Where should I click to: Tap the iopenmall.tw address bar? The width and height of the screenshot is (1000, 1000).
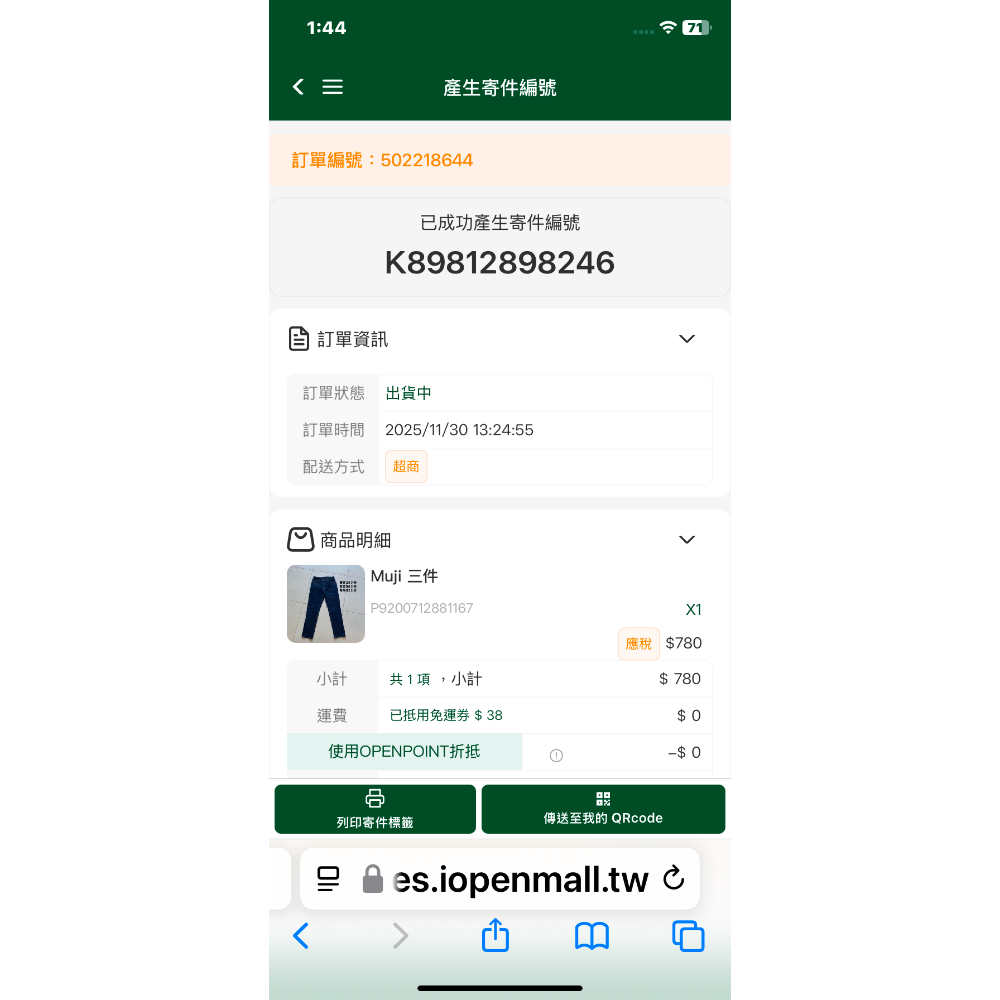pyautogui.click(x=520, y=879)
